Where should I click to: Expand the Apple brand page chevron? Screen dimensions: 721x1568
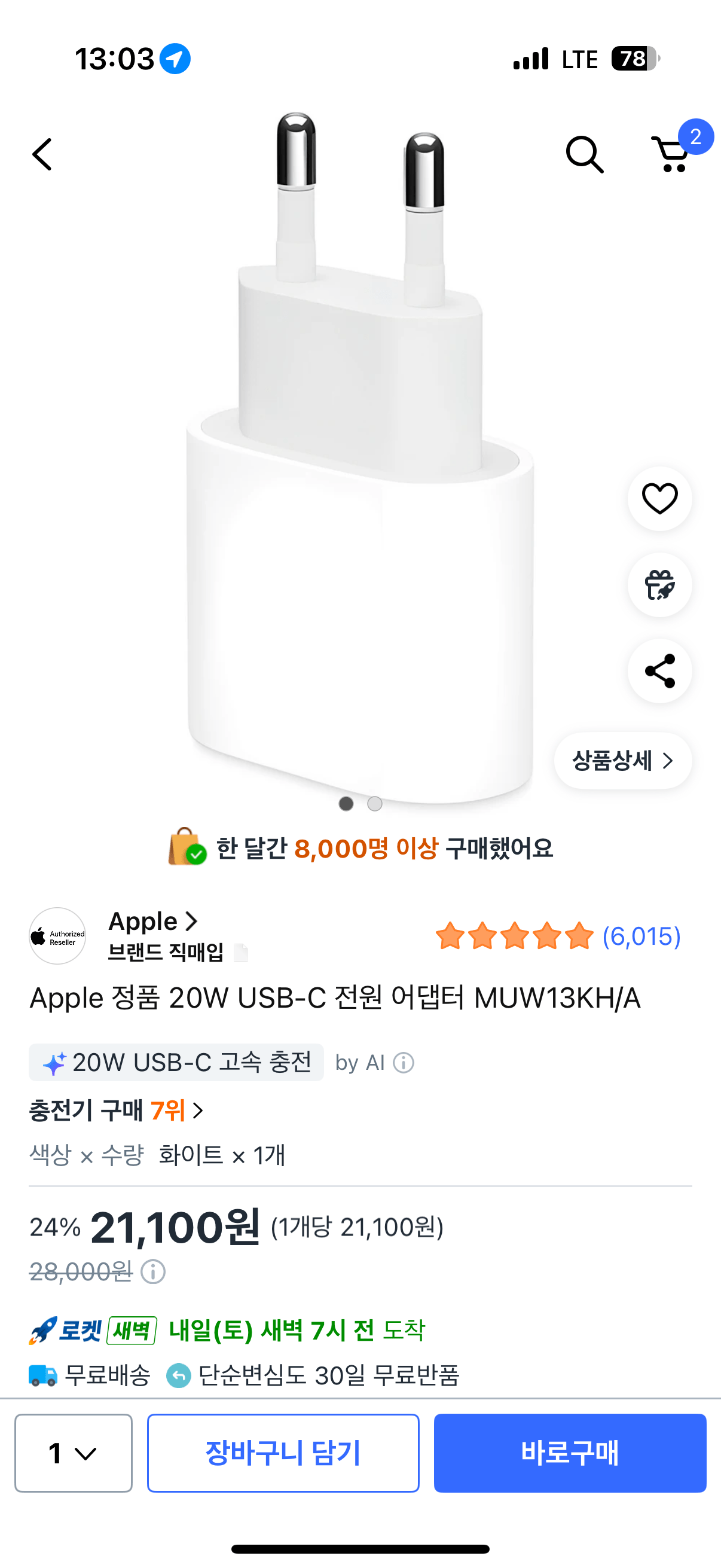[x=193, y=922]
